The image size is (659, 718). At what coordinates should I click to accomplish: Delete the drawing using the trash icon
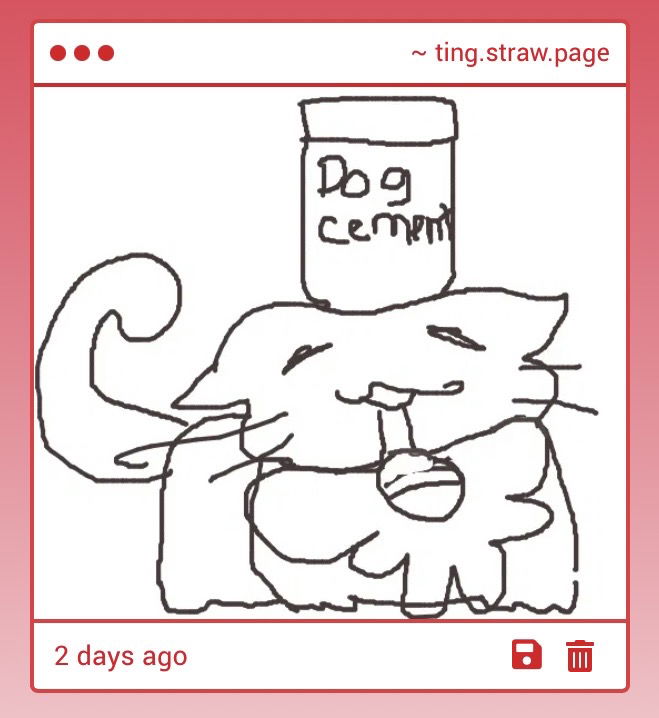pos(580,656)
